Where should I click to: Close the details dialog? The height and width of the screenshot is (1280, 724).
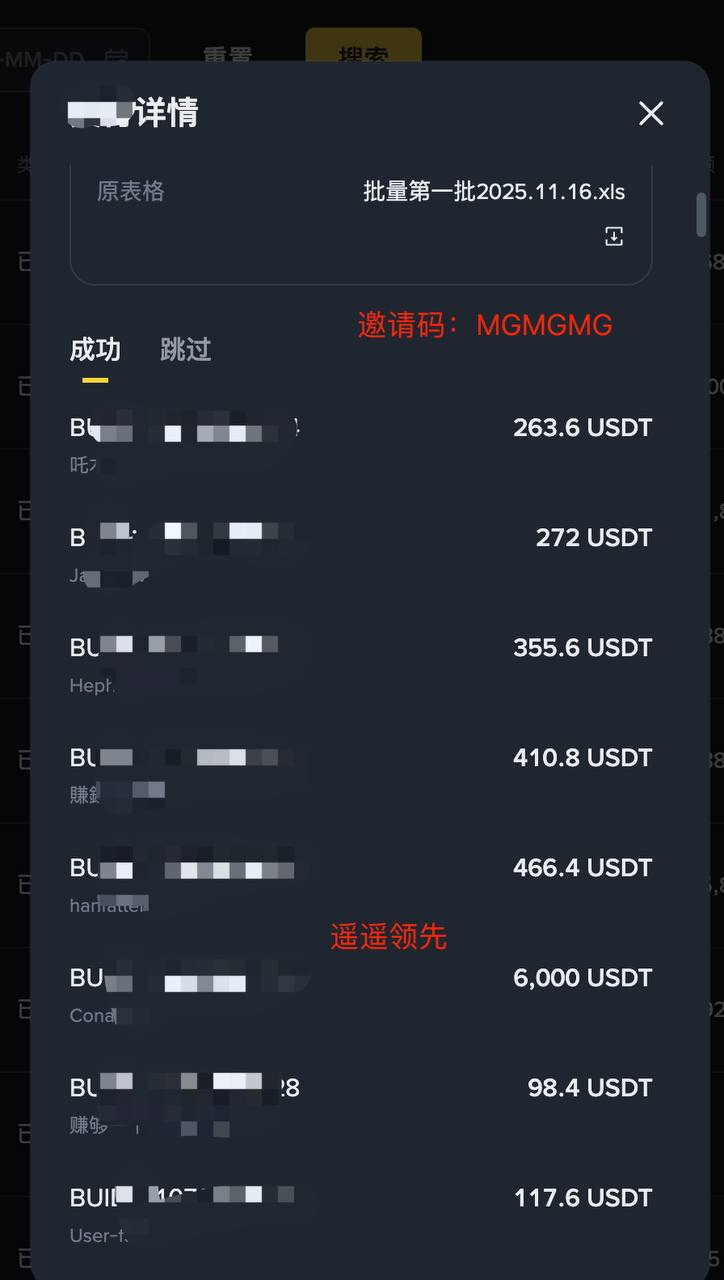[x=651, y=114]
